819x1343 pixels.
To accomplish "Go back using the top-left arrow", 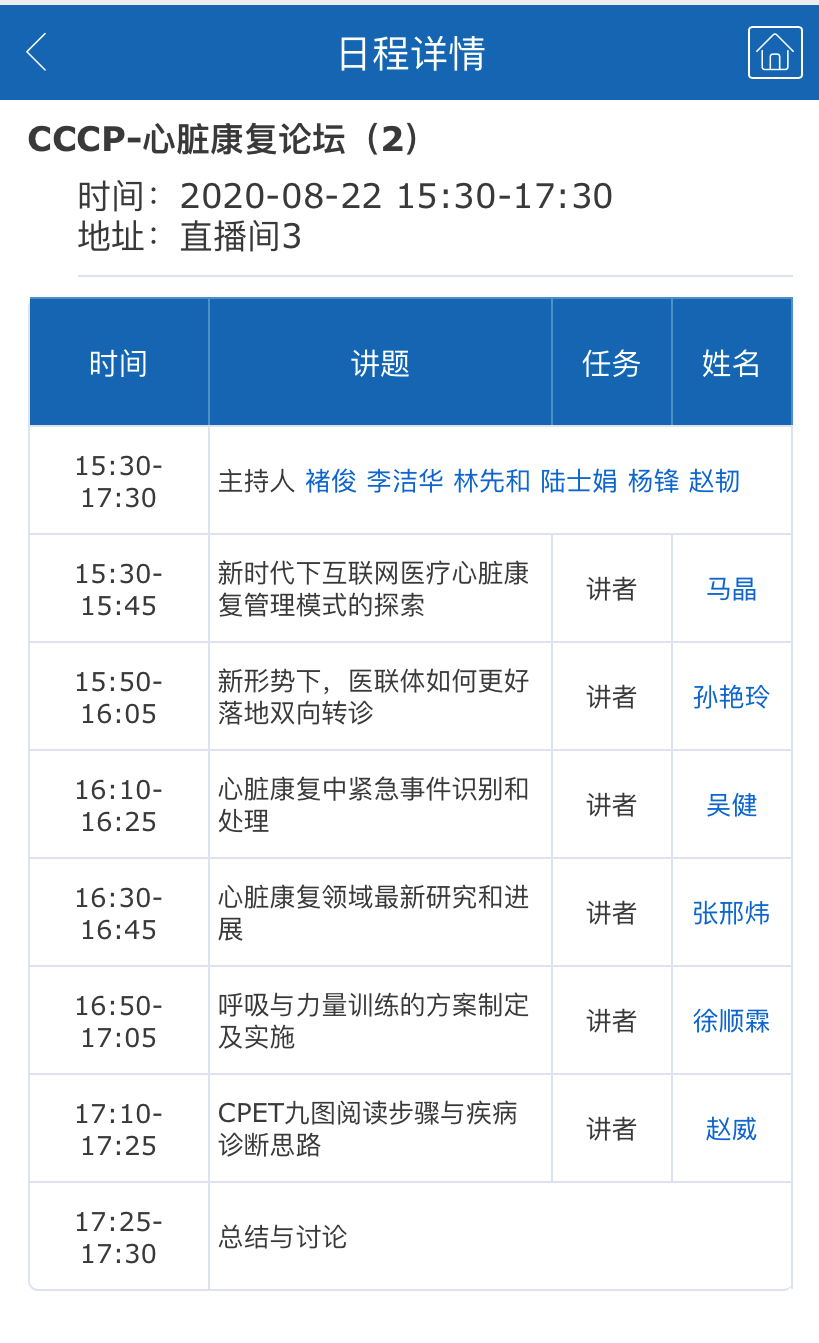I will pos(37,52).
